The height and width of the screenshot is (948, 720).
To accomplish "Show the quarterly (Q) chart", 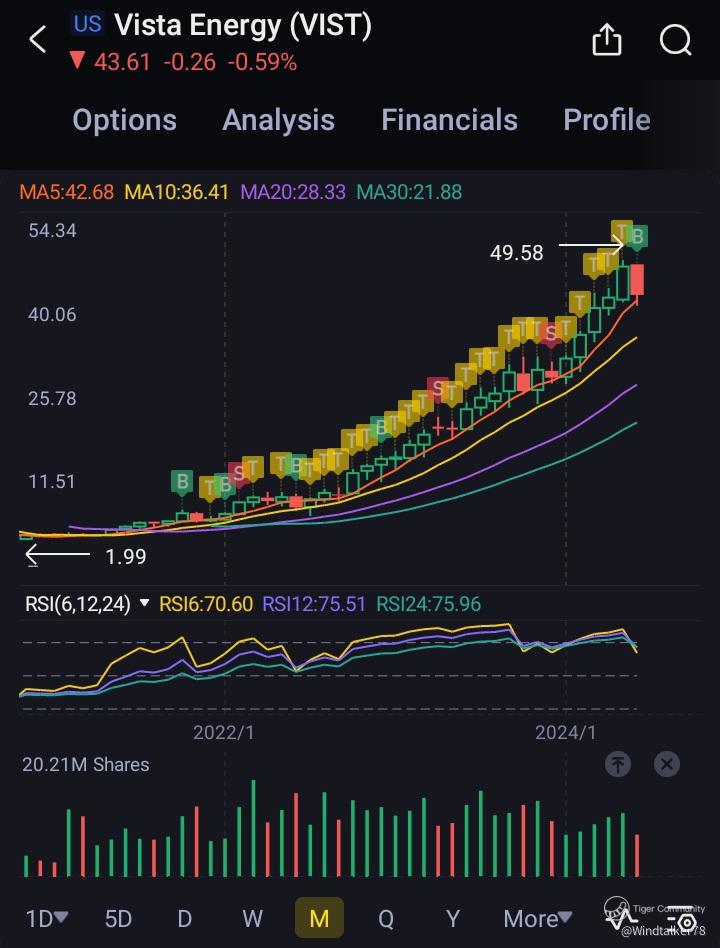I will 386,918.
